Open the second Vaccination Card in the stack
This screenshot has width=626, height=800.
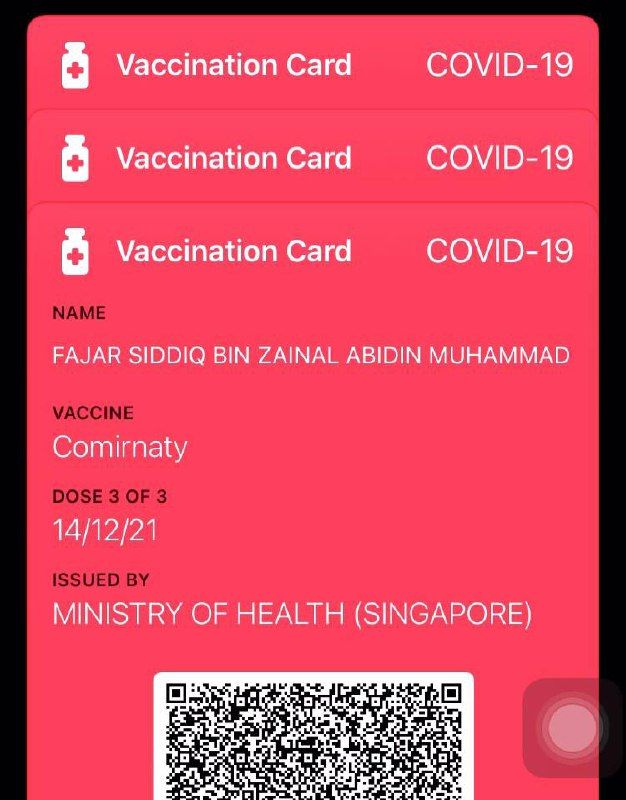click(x=312, y=158)
